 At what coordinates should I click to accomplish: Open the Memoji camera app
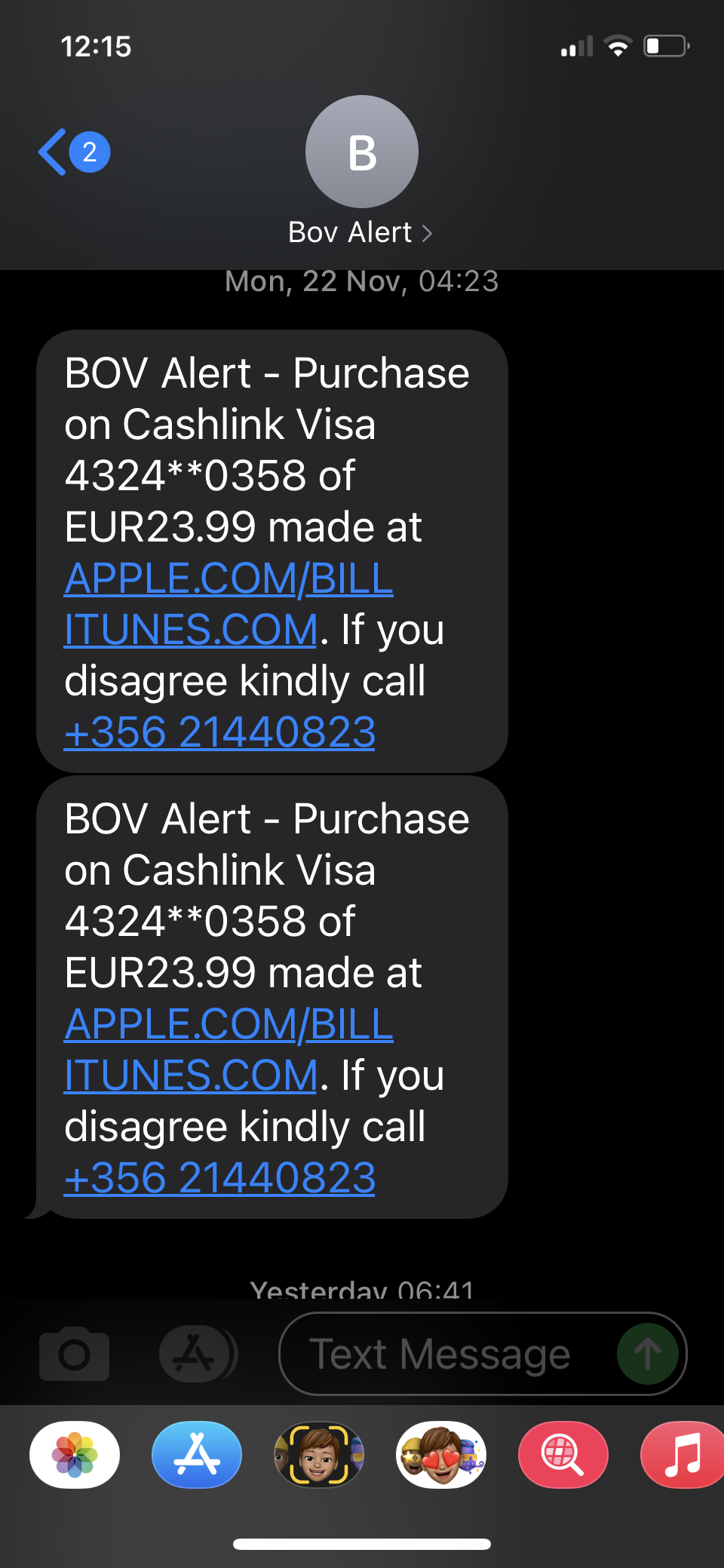[x=319, y=1455]
